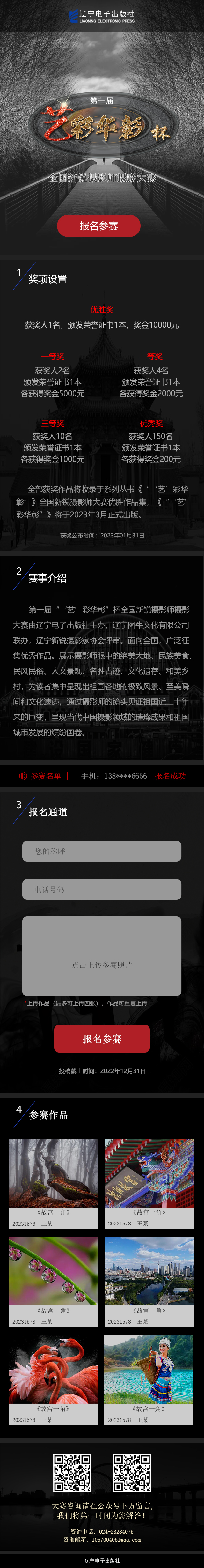Open the palace eaves photo entry
The width and height of the screenshot is (204, 1568).
(x=149, y=1173)
